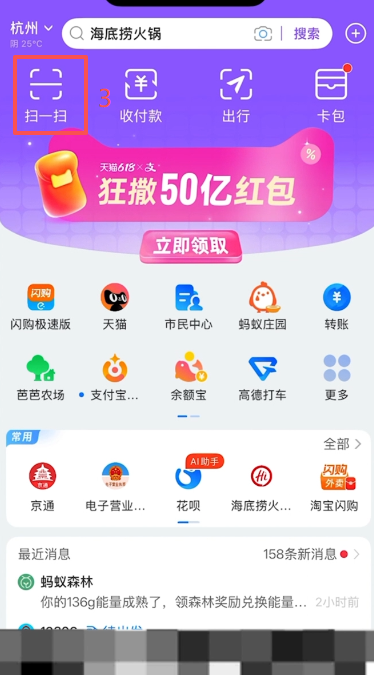Open the 扫一扫 scanner
The image size is (374, 675).
click(46, 95)
